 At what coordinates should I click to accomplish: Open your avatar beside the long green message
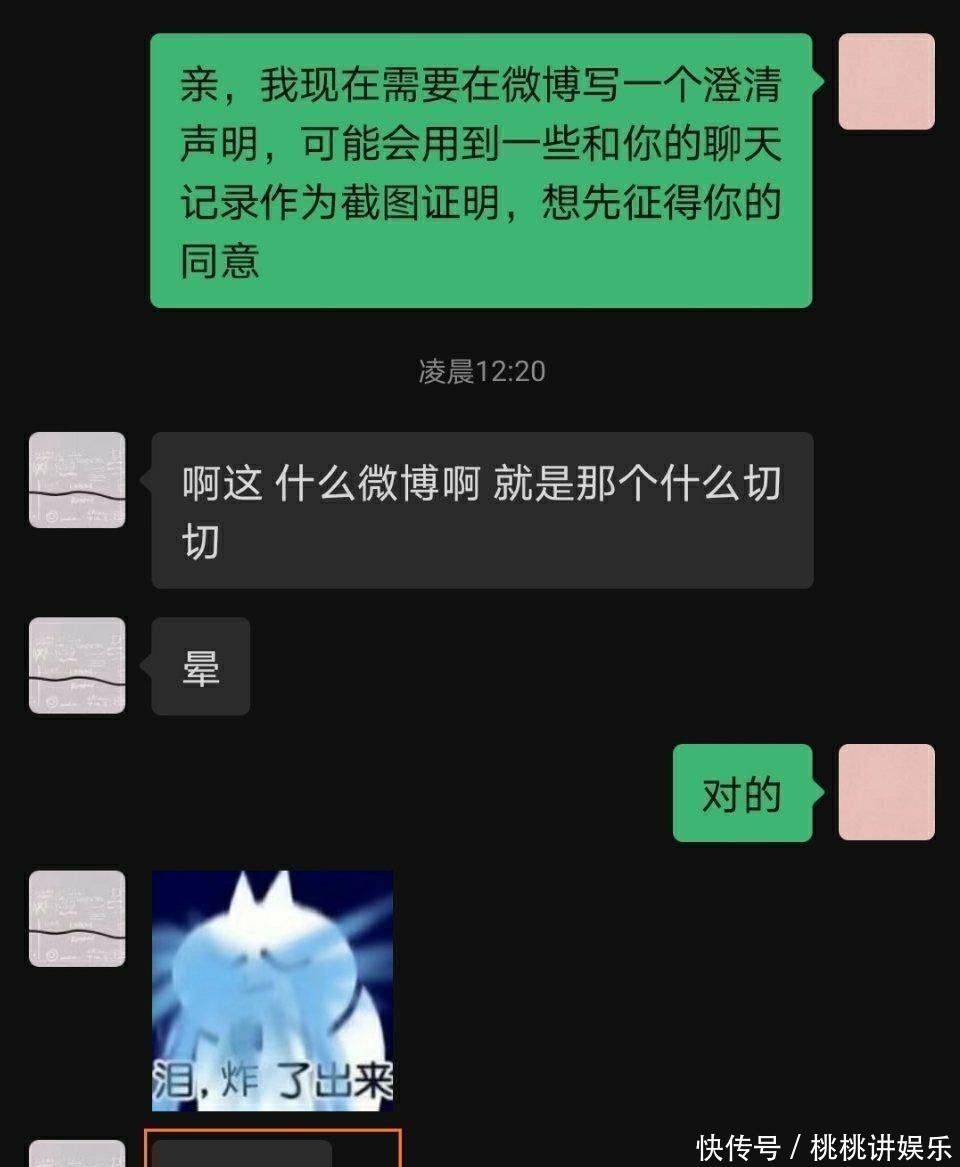886,82
